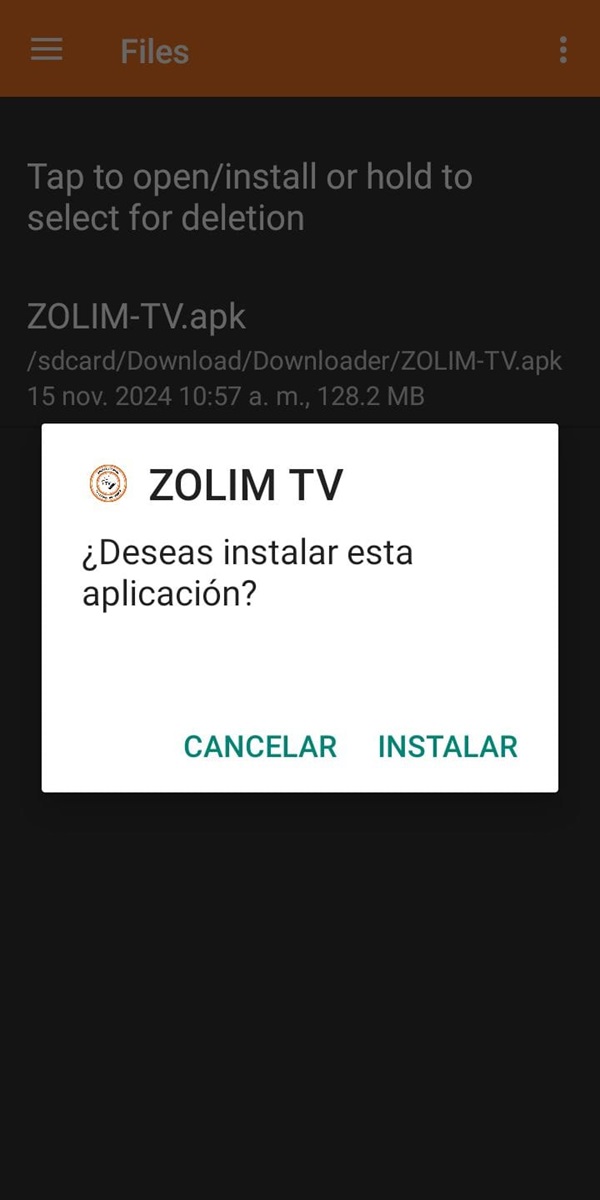This screenshot has height=1200, width=600.
Task: Select the ZOLIM-TV.apk file row
Action: (300, 354)
